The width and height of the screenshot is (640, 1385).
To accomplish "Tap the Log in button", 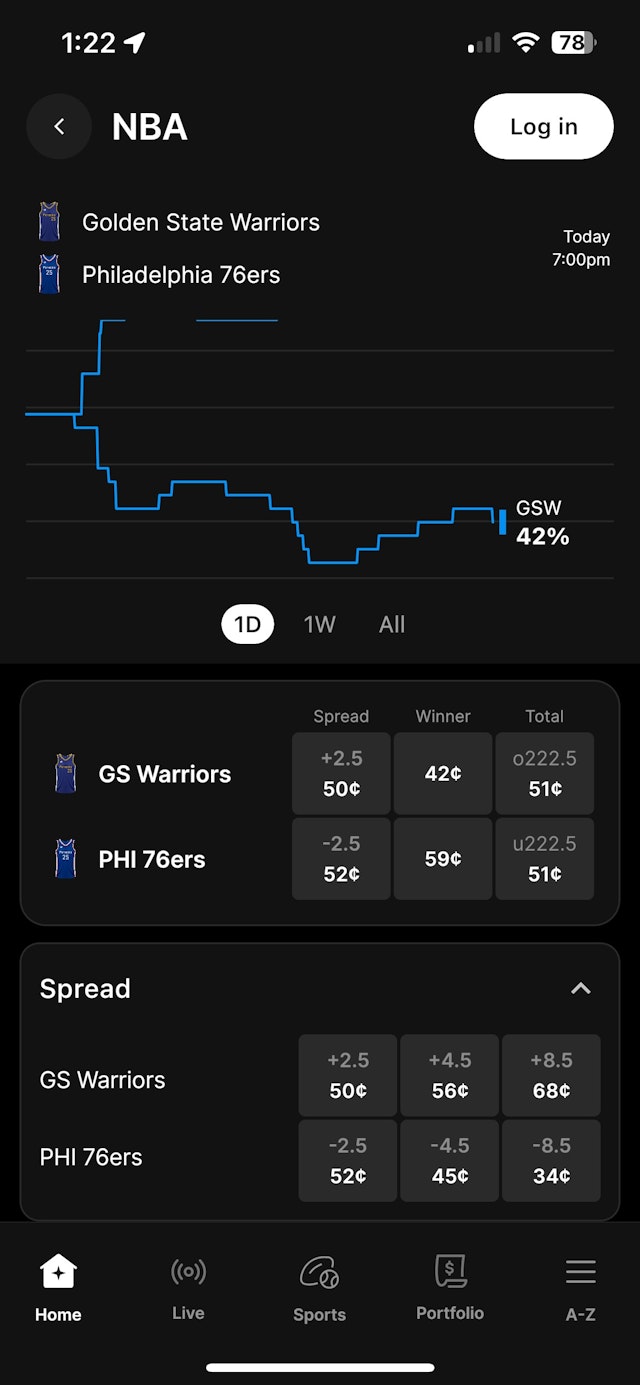I will [543, 127].
